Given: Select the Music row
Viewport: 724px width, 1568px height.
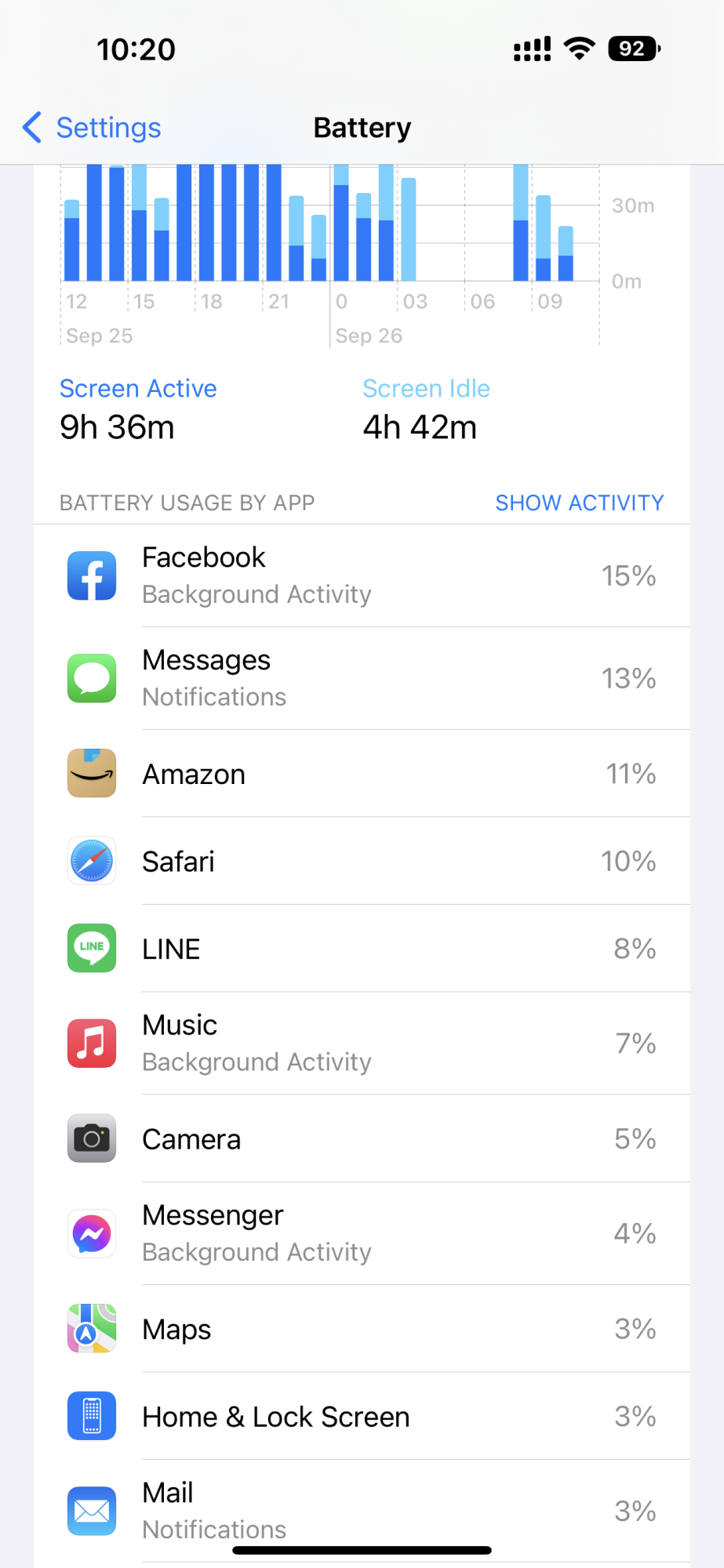Looking at the screenshot, I should [x=362, y=1044].
